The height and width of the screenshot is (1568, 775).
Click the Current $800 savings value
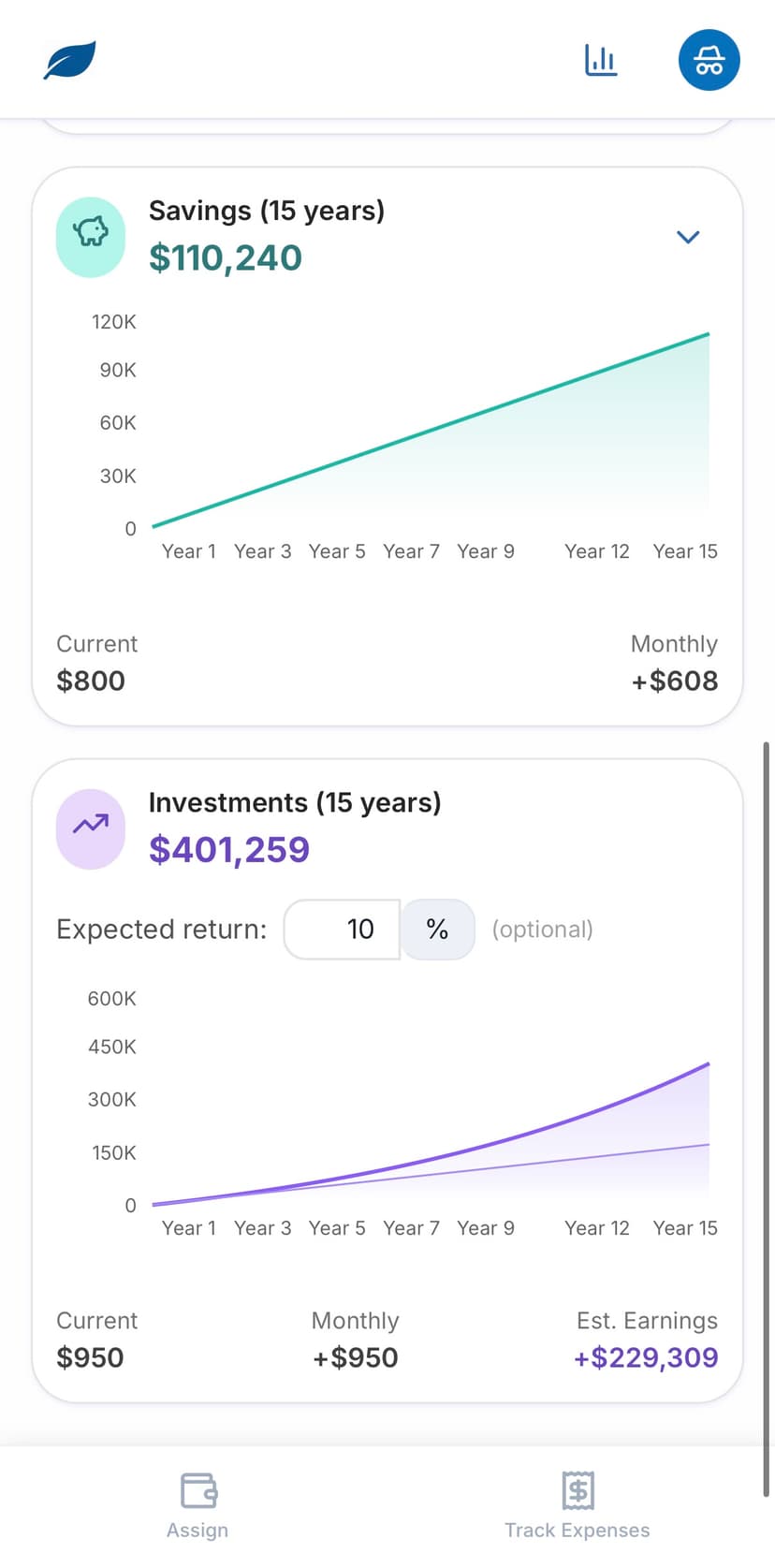coord(90,680)
